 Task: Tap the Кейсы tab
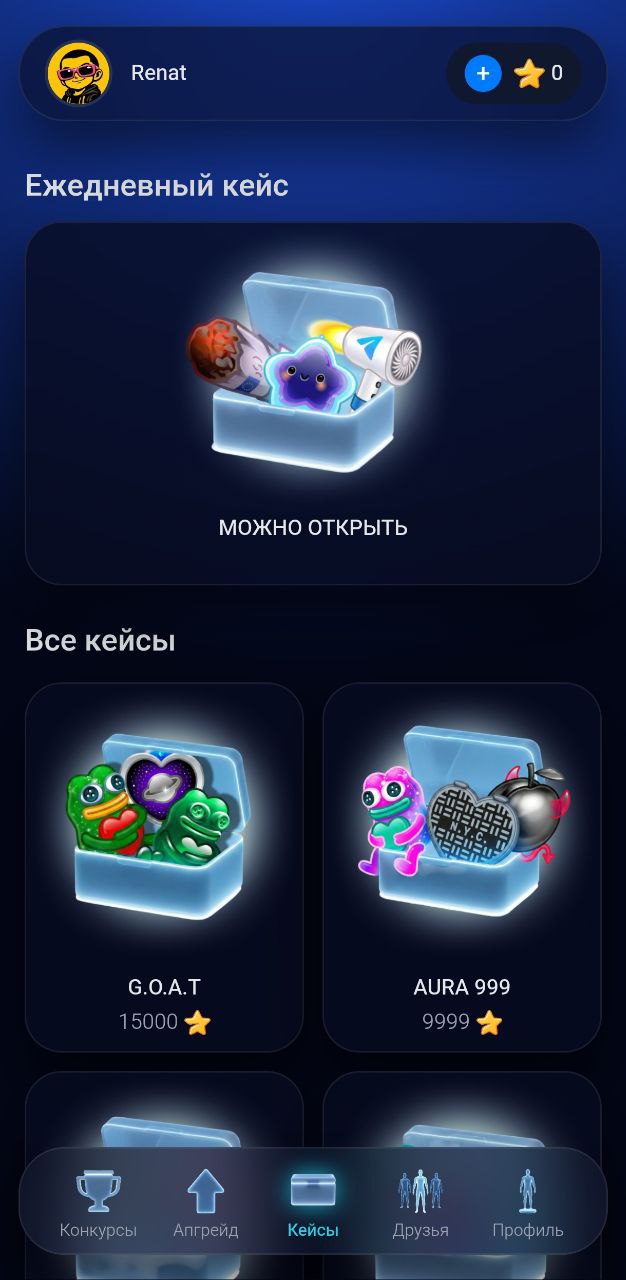pos(313,1203)
